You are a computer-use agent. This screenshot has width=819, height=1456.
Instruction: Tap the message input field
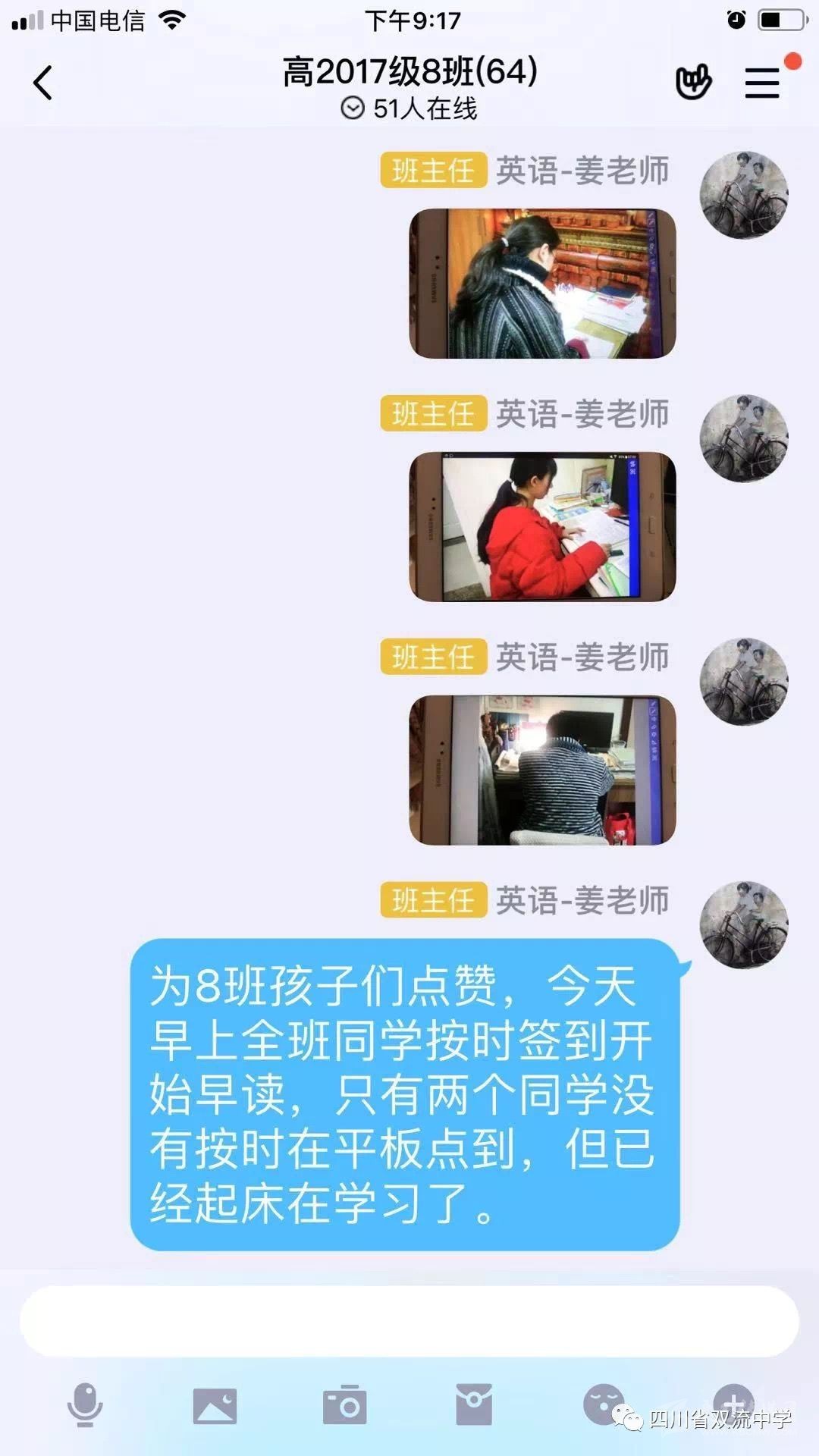coord(409,1321)
